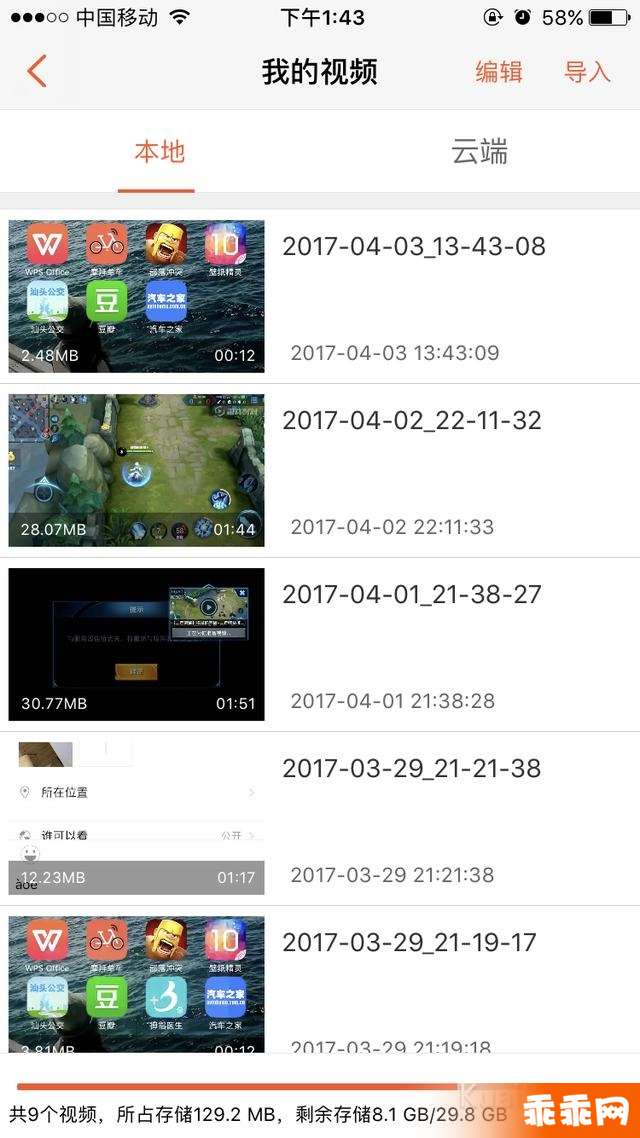Switch to the 云端 tab
Viewport: 640px width, 1138px height.
coord(480,152)
